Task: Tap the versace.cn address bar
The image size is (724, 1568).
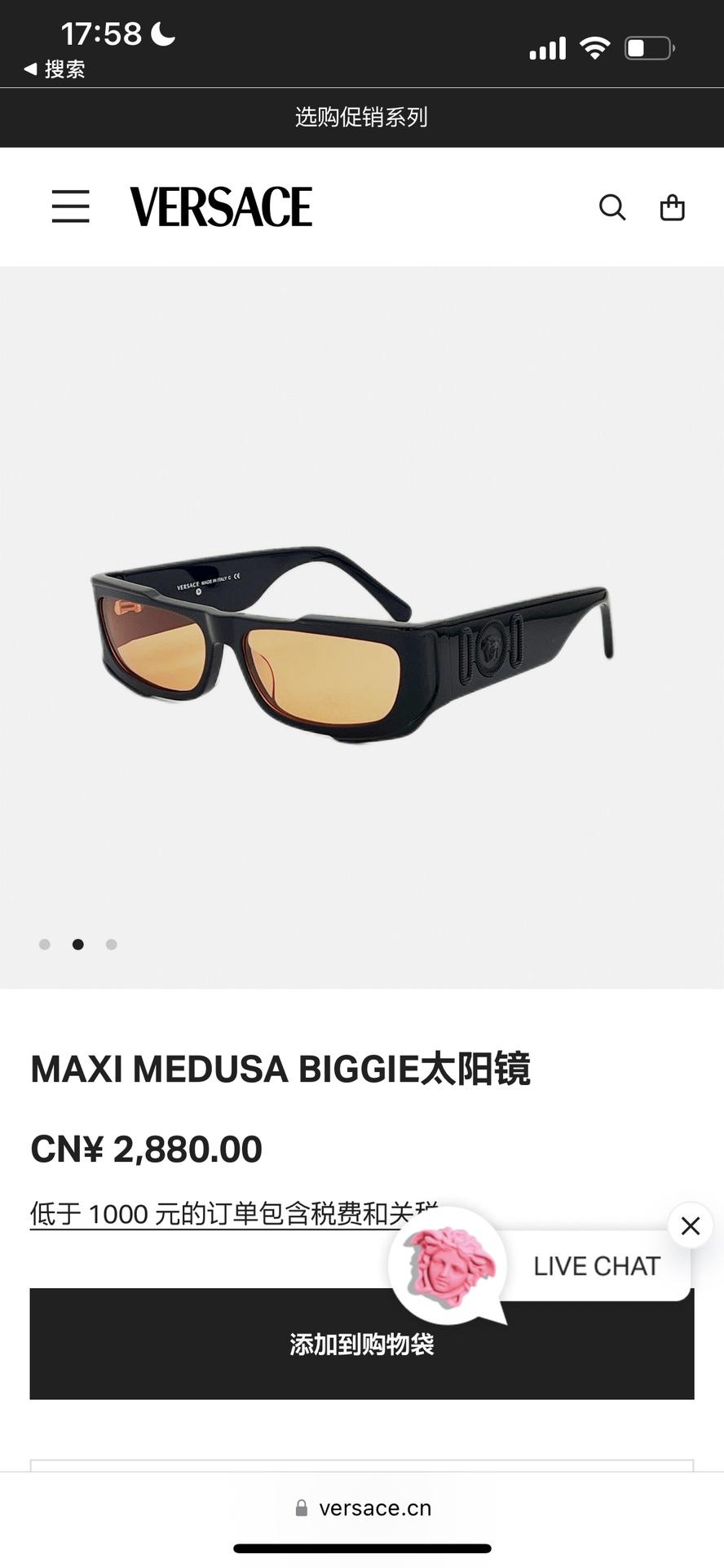Action: (x=363, y=1508)
